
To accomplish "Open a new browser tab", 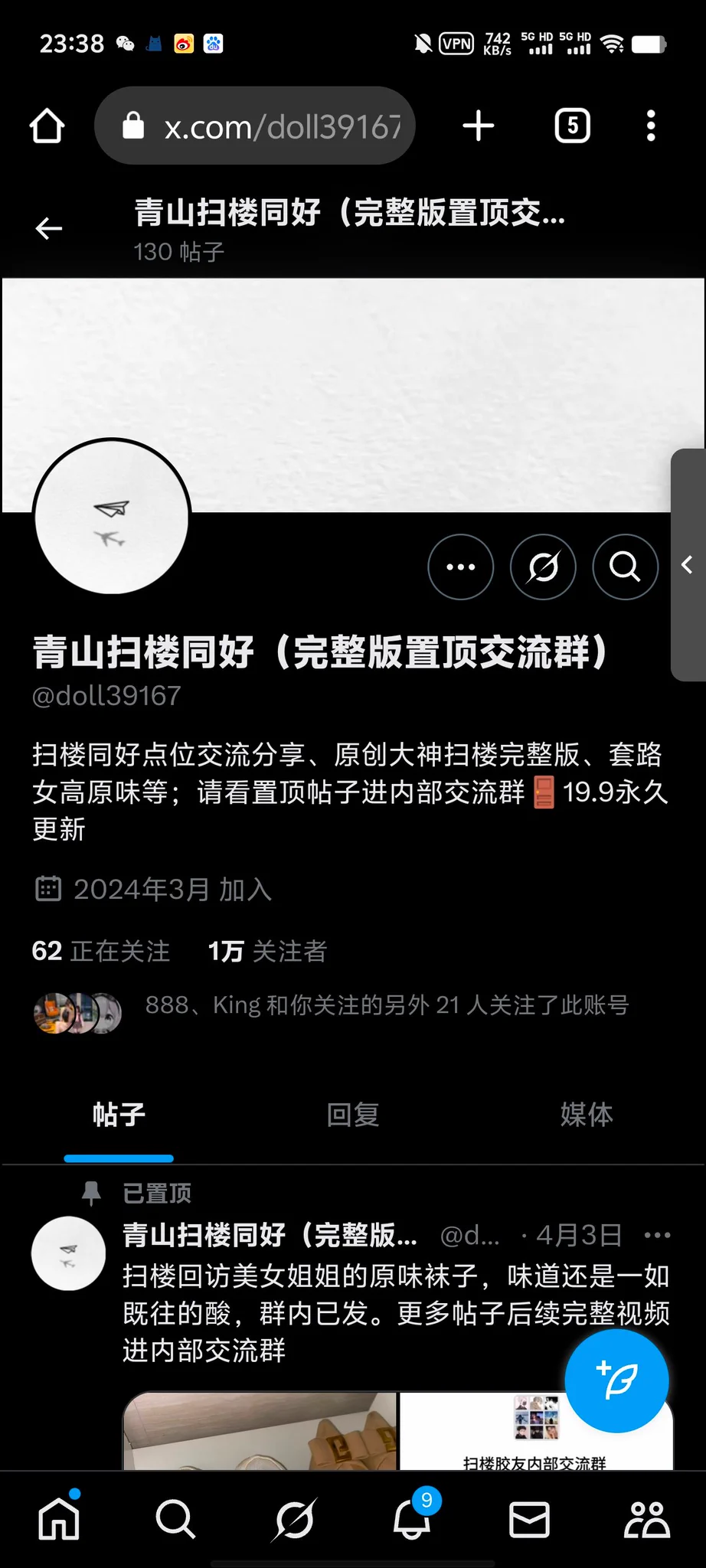I will [479, 126].
